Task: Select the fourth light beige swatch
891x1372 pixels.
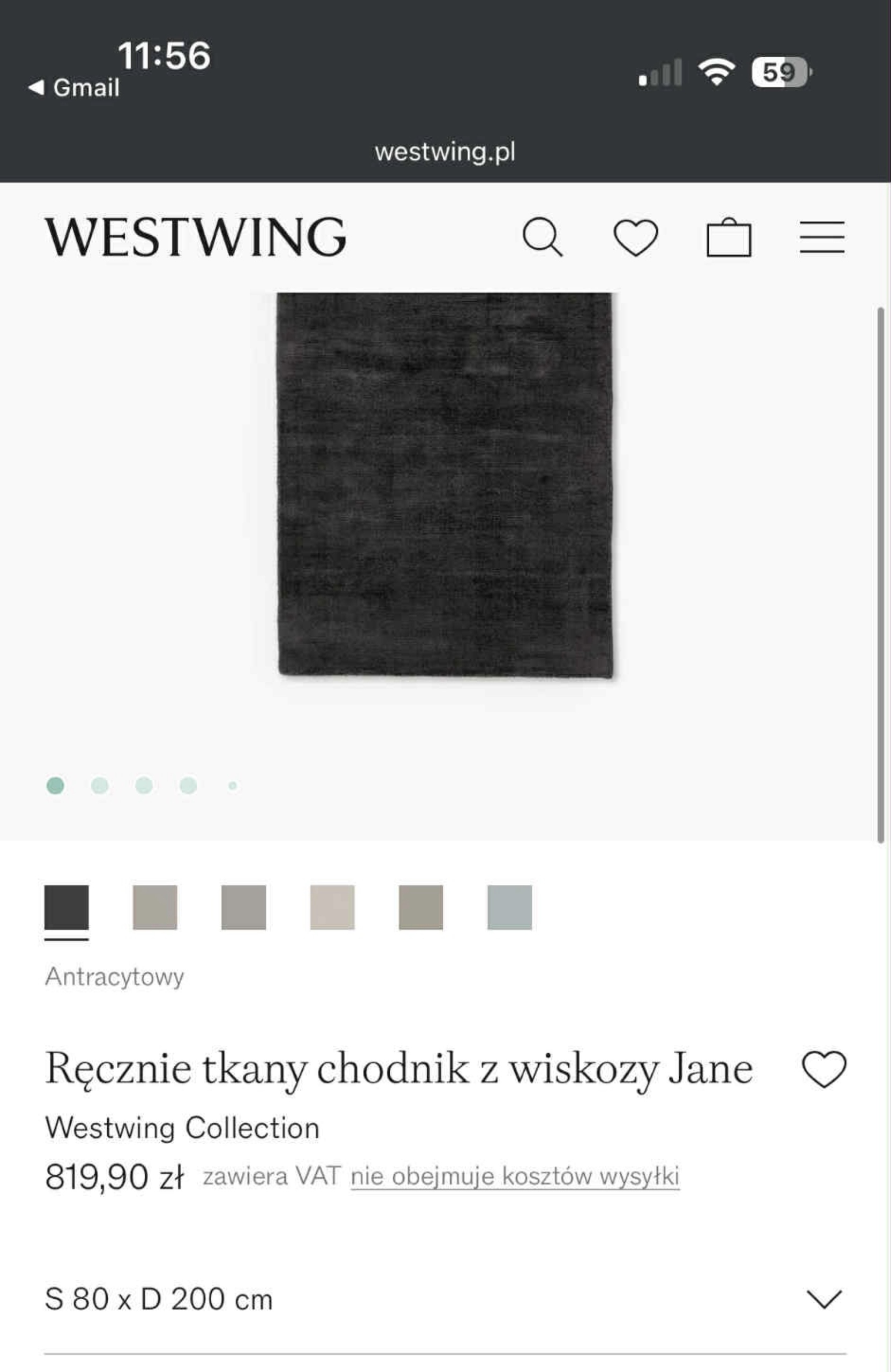Action: pyautogui.click(x=332, y=907)
